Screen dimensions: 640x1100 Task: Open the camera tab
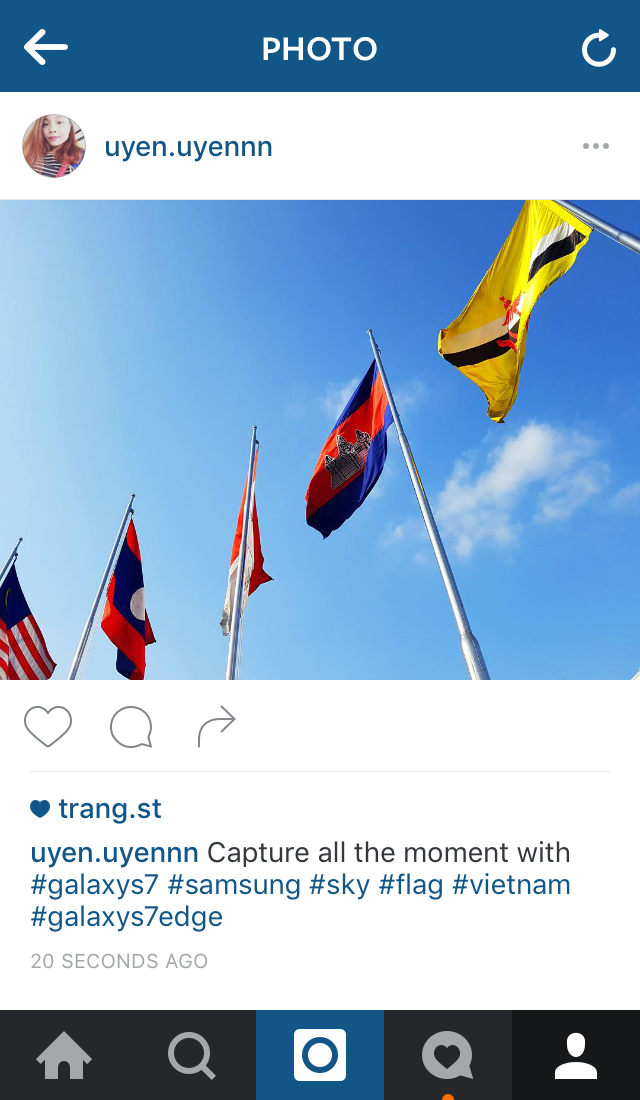pos(320,1055)
